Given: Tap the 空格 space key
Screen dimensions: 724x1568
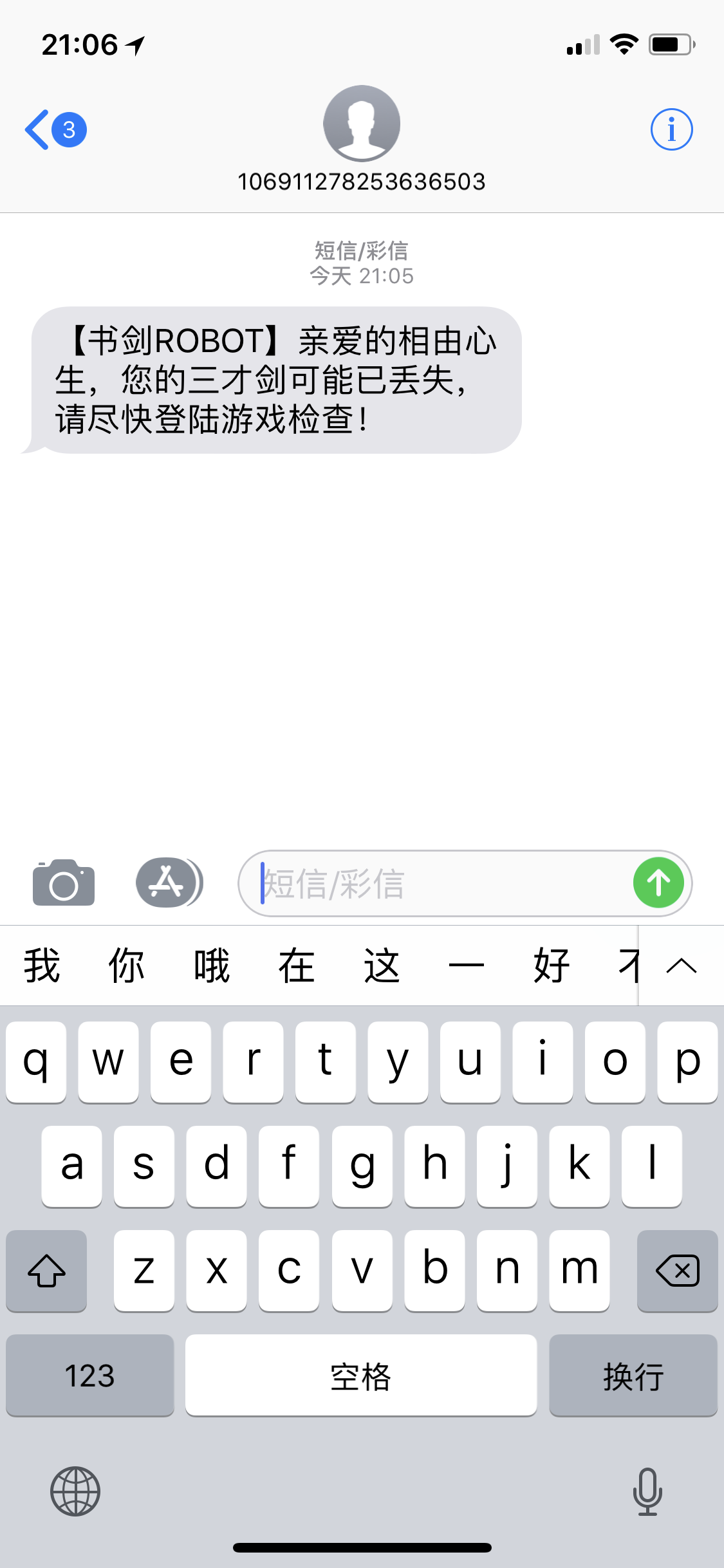Looking at the screenshot, I should point(361,1375).
